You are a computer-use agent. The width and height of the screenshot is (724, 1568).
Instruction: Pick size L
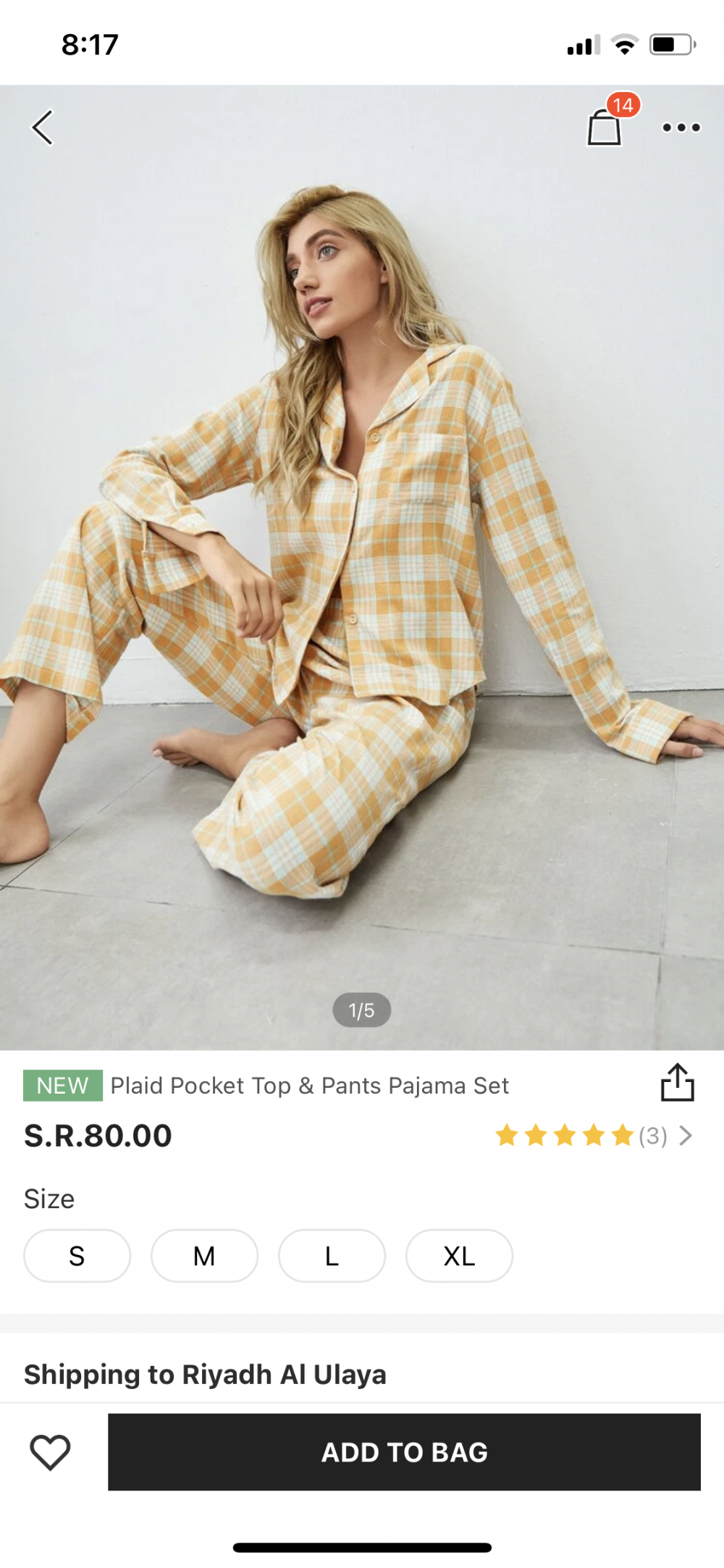(332, 1255)
